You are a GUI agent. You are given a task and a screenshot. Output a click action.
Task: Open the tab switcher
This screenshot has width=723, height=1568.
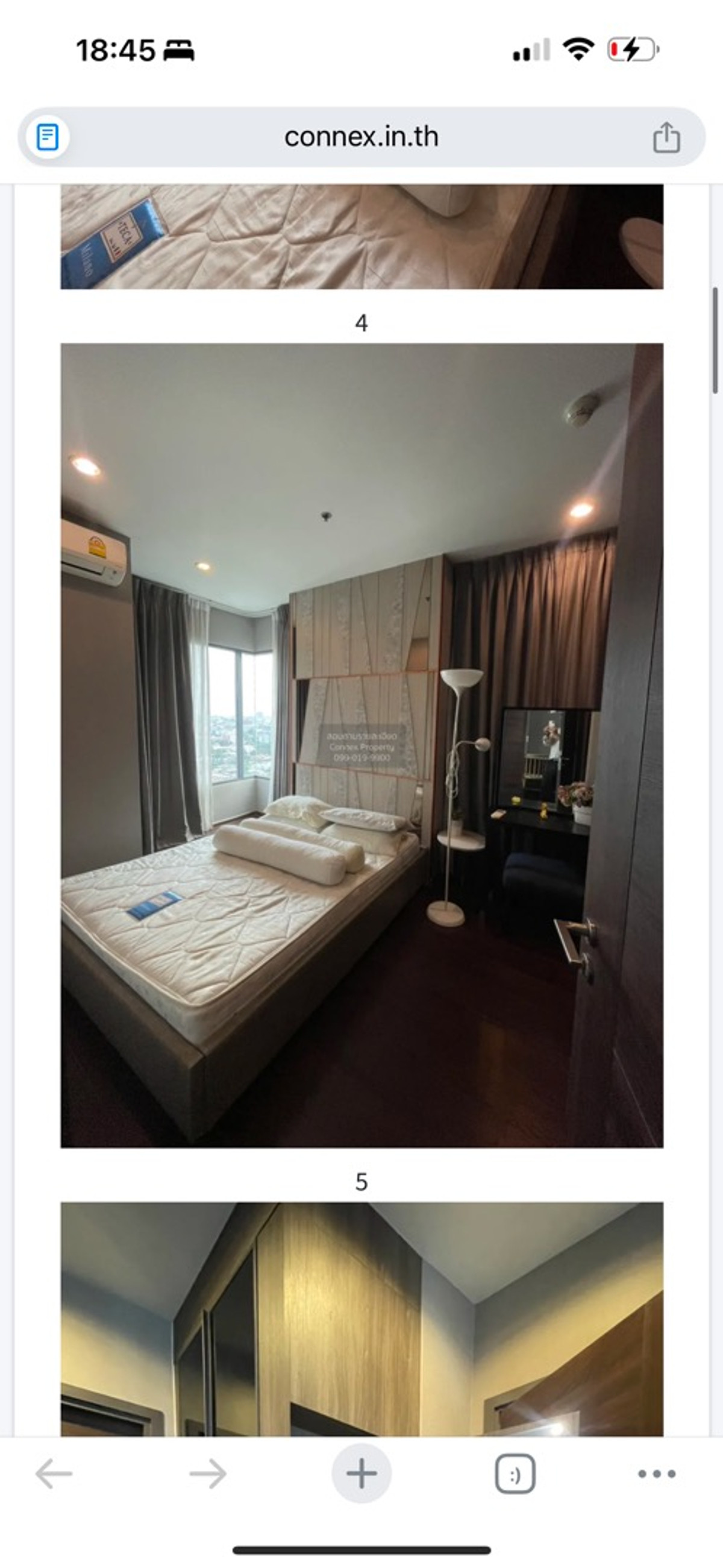[x=515, y=1473]
